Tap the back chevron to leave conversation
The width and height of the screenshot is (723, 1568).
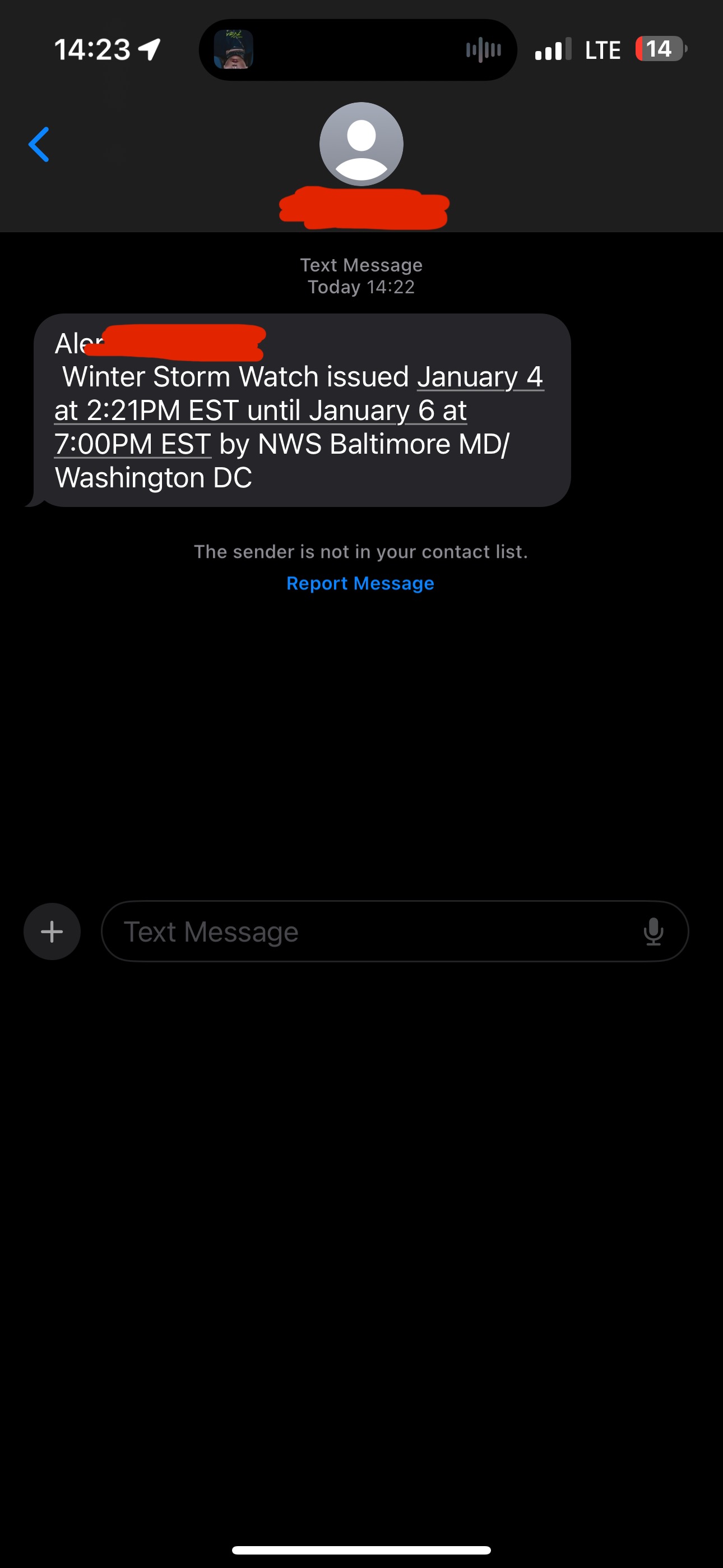(x=38, y=144)
